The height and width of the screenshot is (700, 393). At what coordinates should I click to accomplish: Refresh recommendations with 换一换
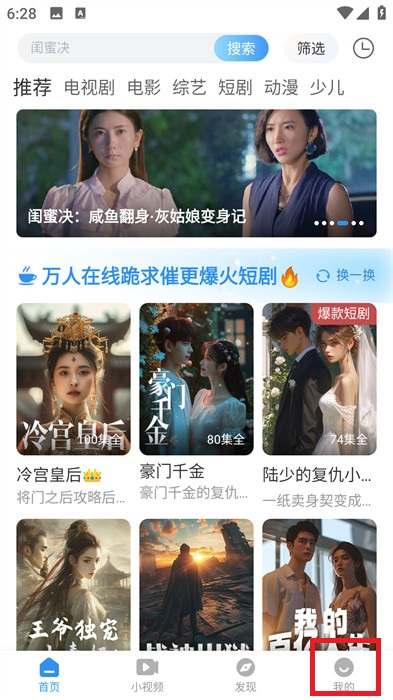(346, 275)
